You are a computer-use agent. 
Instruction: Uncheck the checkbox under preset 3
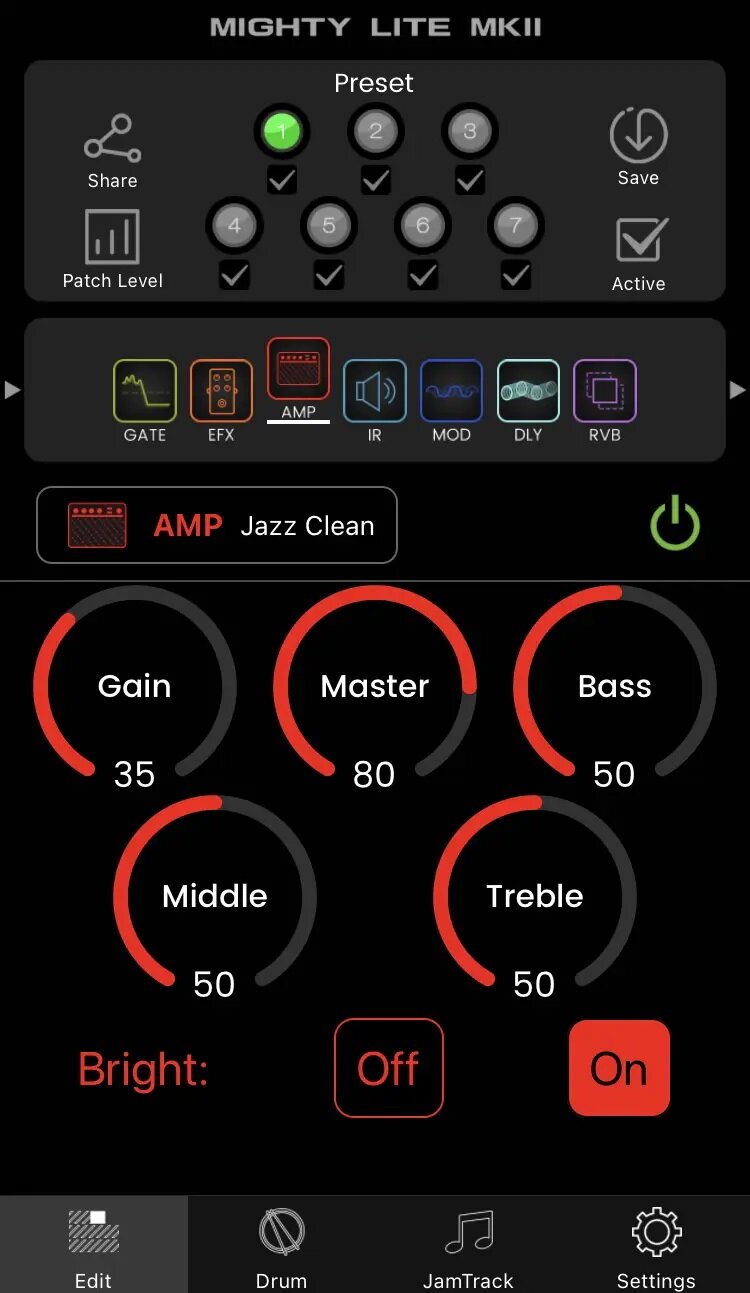click(469, 180)
